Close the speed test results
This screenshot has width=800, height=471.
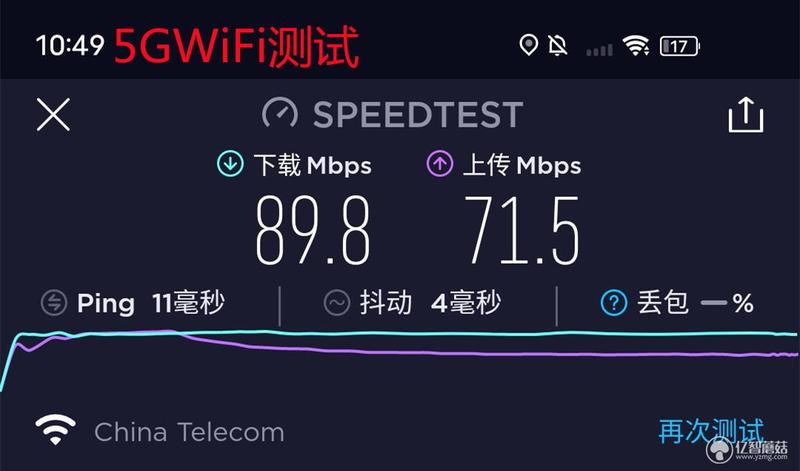(x=53, y=114)
